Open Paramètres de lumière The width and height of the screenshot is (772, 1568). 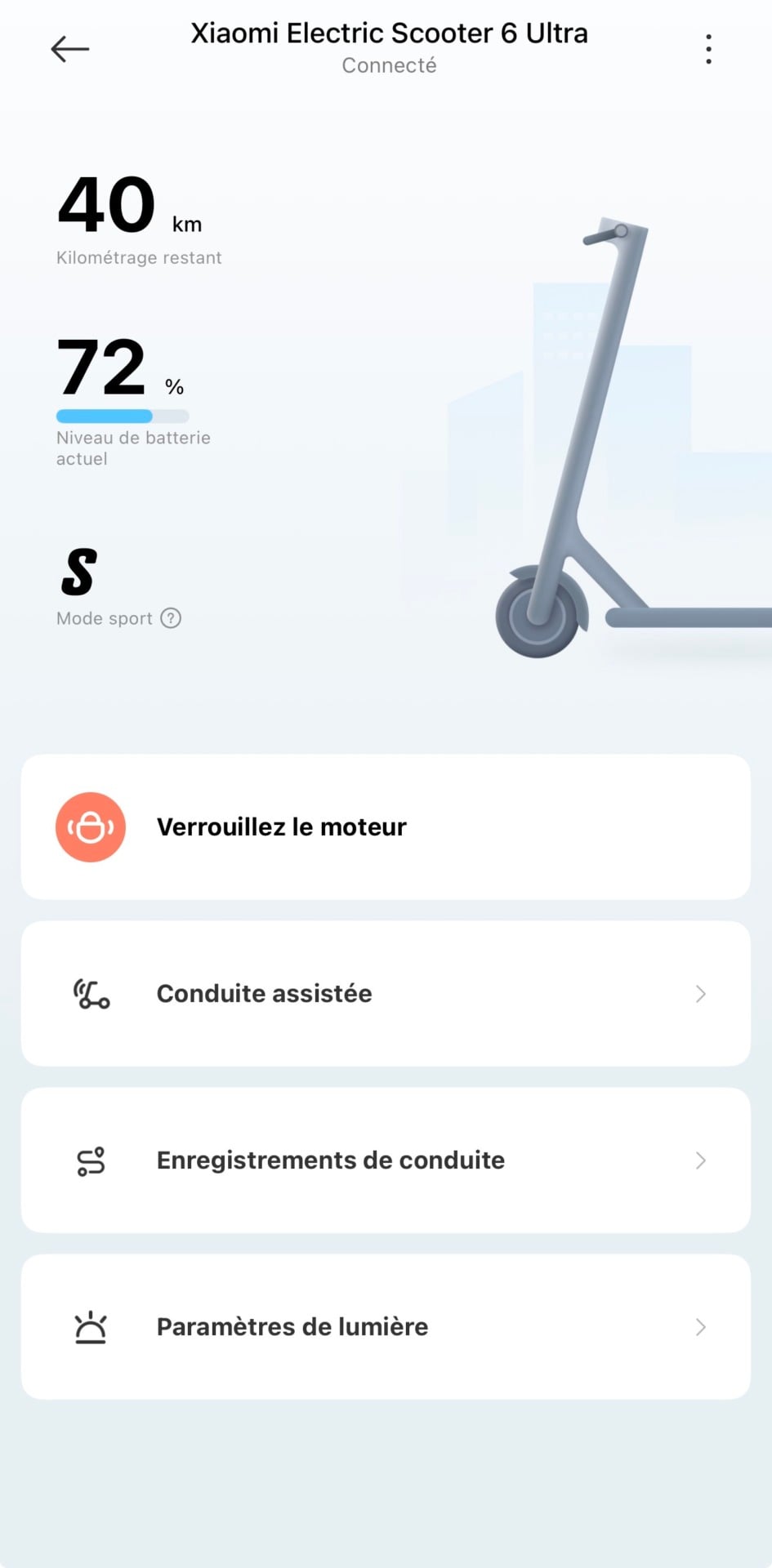(386, 1327)
